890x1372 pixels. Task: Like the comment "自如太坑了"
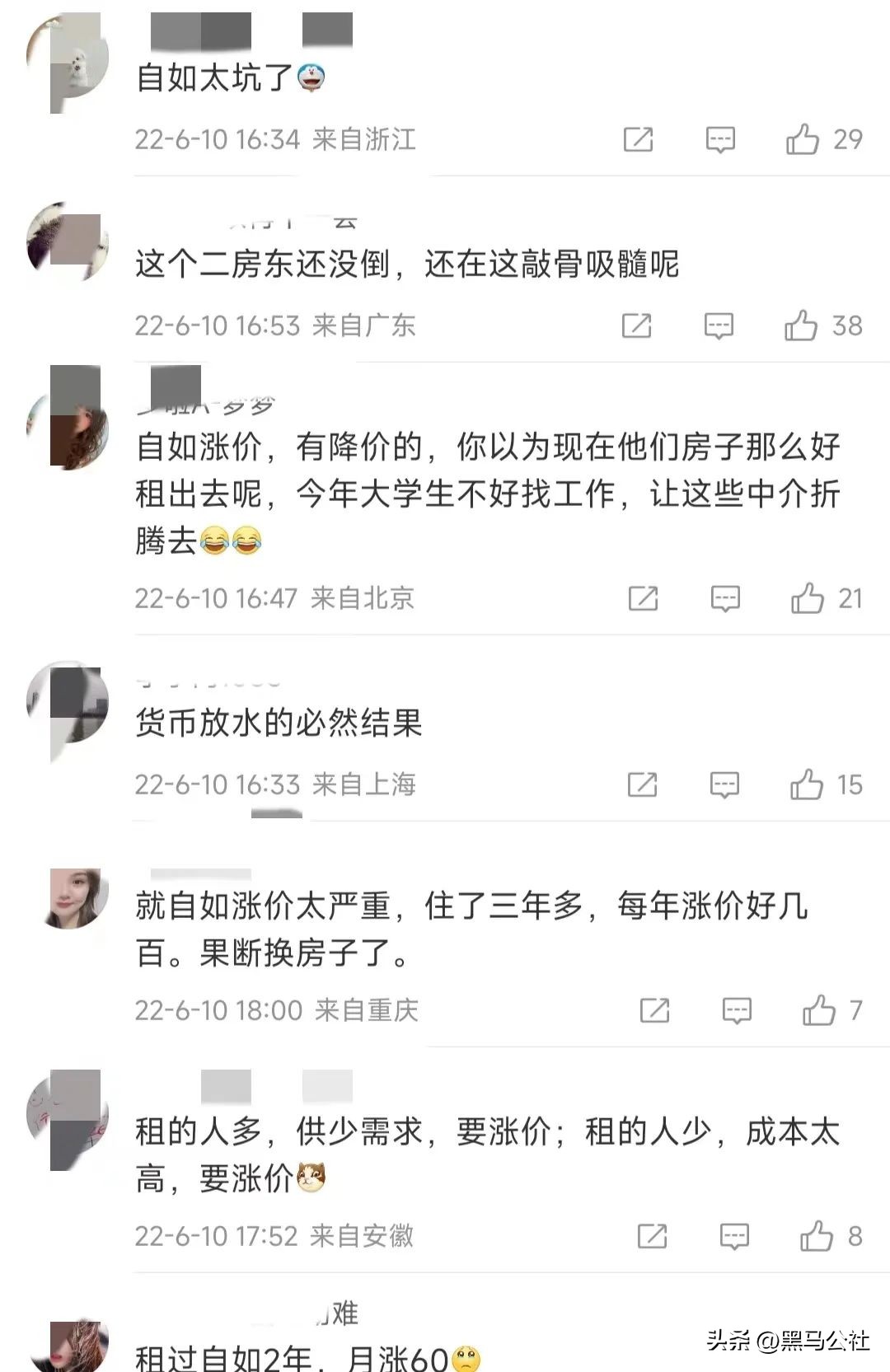pos(803,140)
